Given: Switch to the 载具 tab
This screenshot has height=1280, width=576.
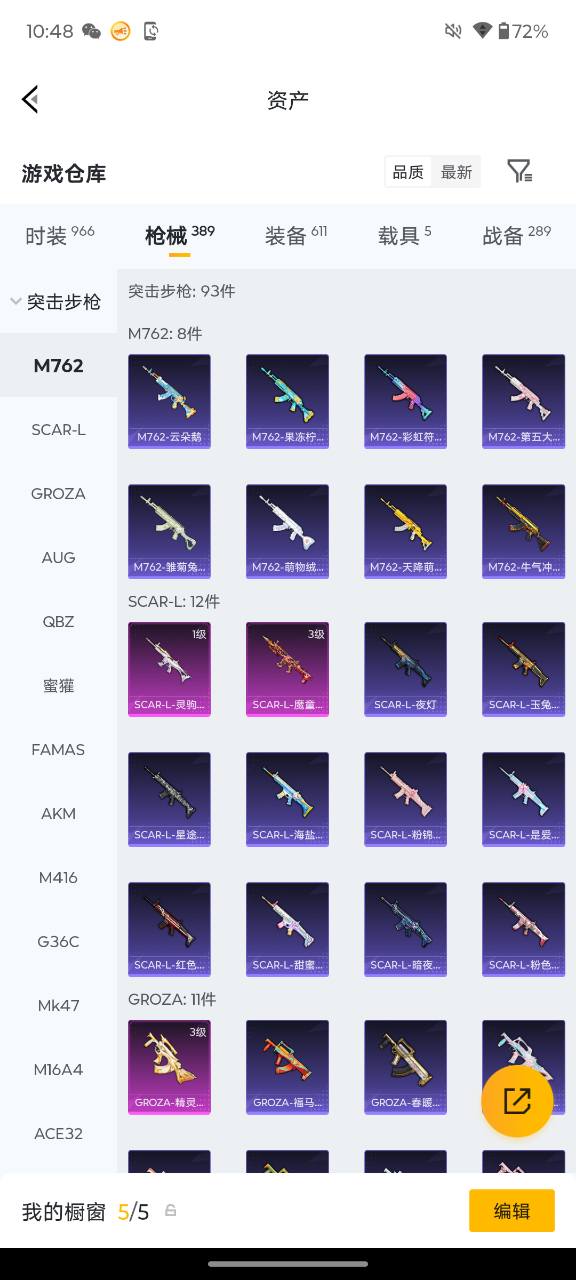Looking at the screenshot, I should pos(405,235).
